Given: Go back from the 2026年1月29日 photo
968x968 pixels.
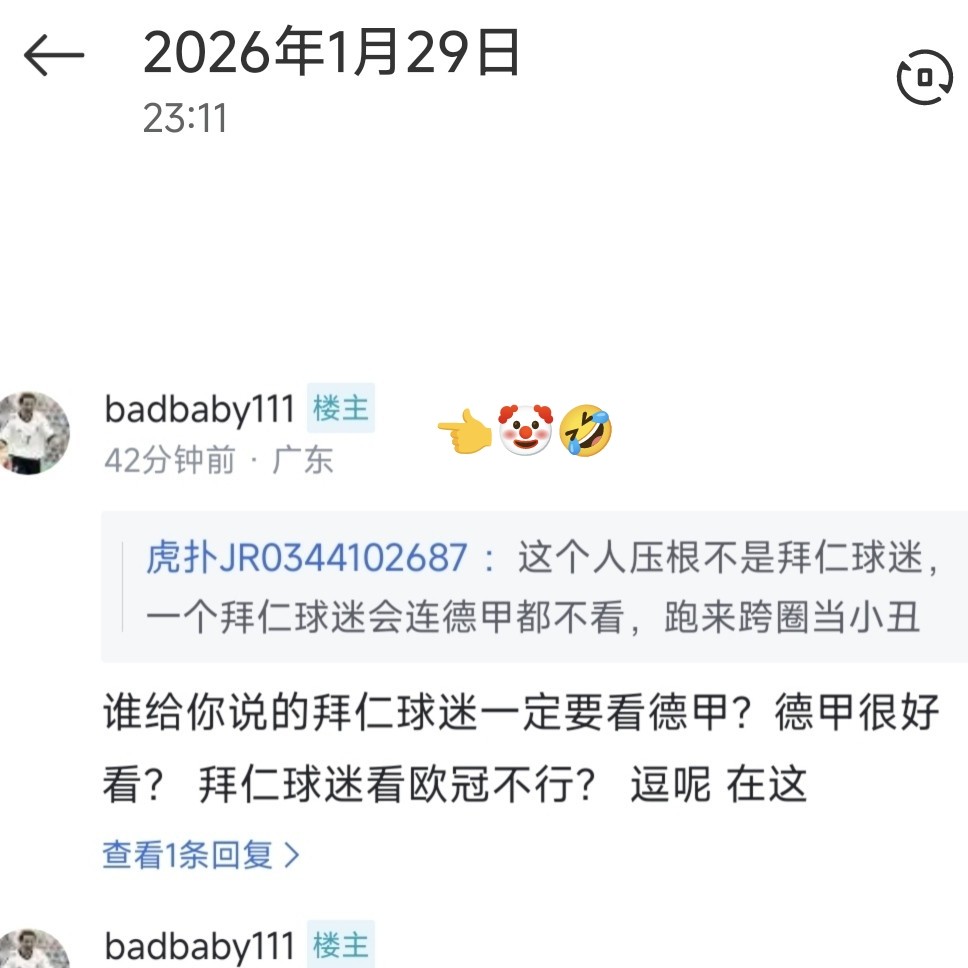Looking at the screenshot, I should pos(53,56).
